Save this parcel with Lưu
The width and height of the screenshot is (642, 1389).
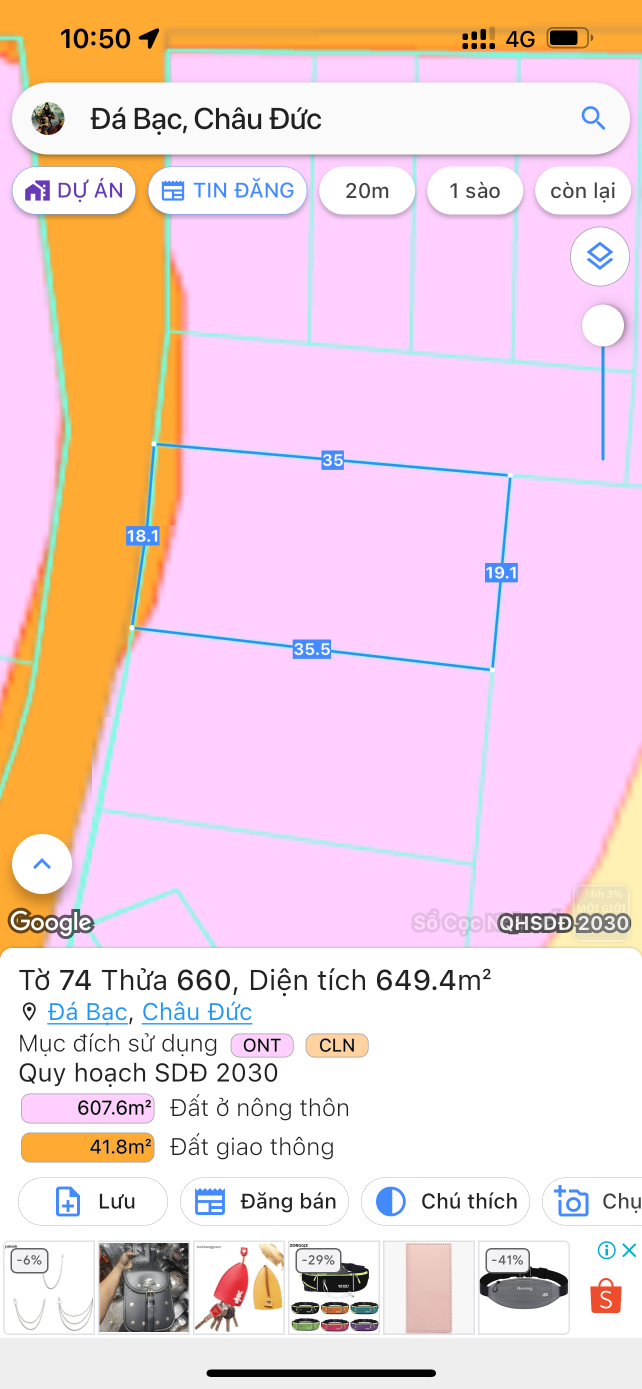(93, 1202)
